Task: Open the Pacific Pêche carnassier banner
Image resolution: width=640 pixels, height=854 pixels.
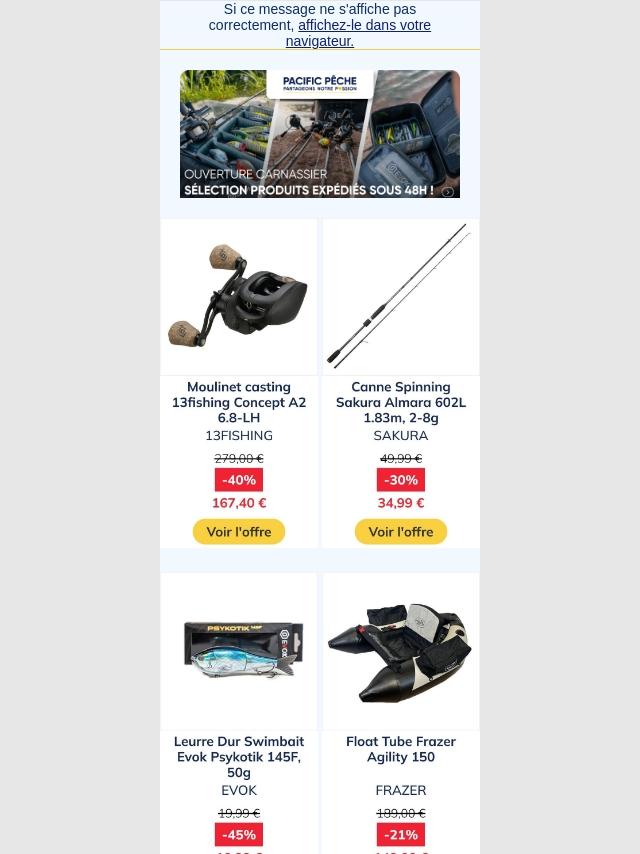Action: pos(320,134)
